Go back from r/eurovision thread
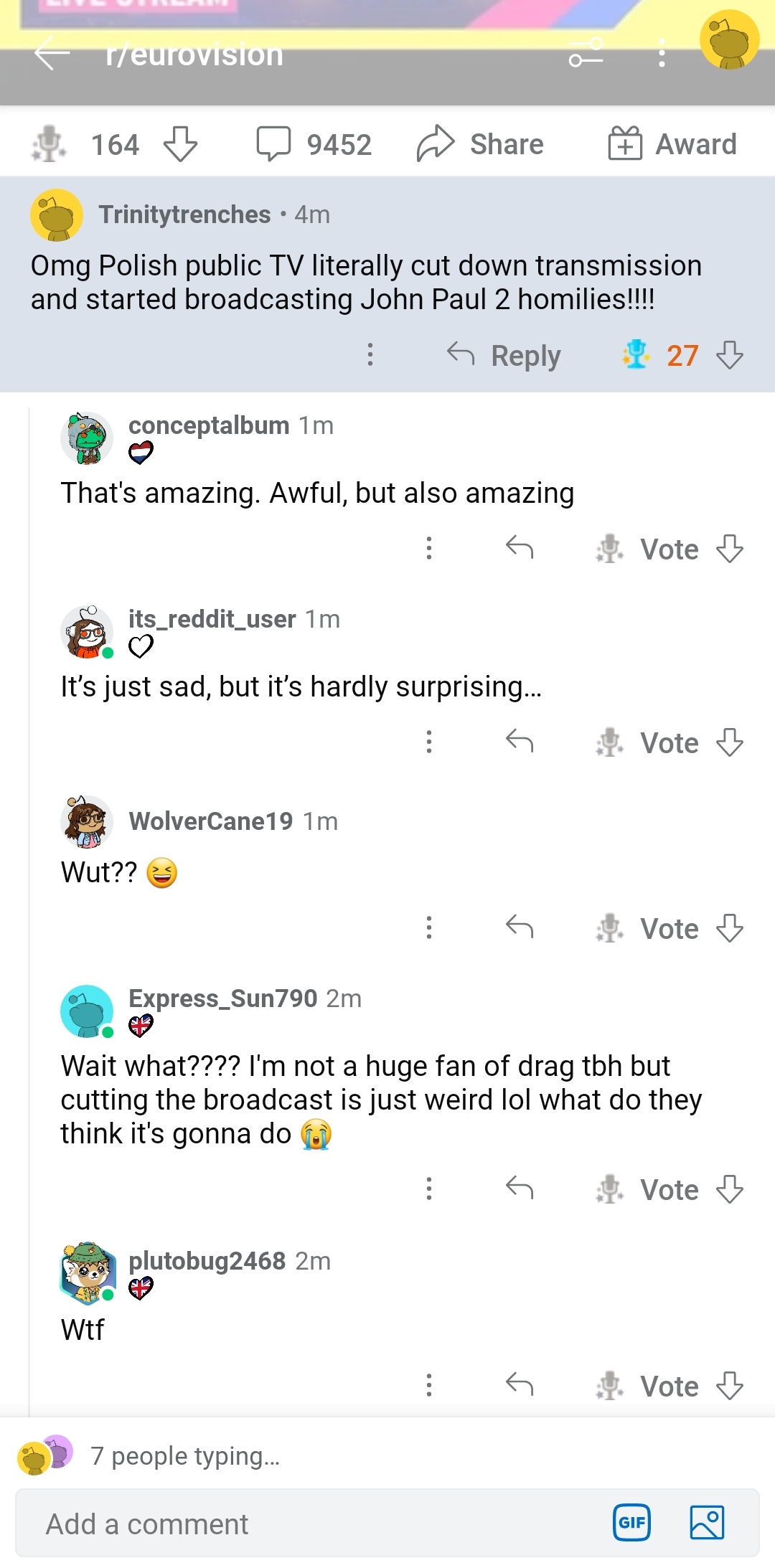 52,54
